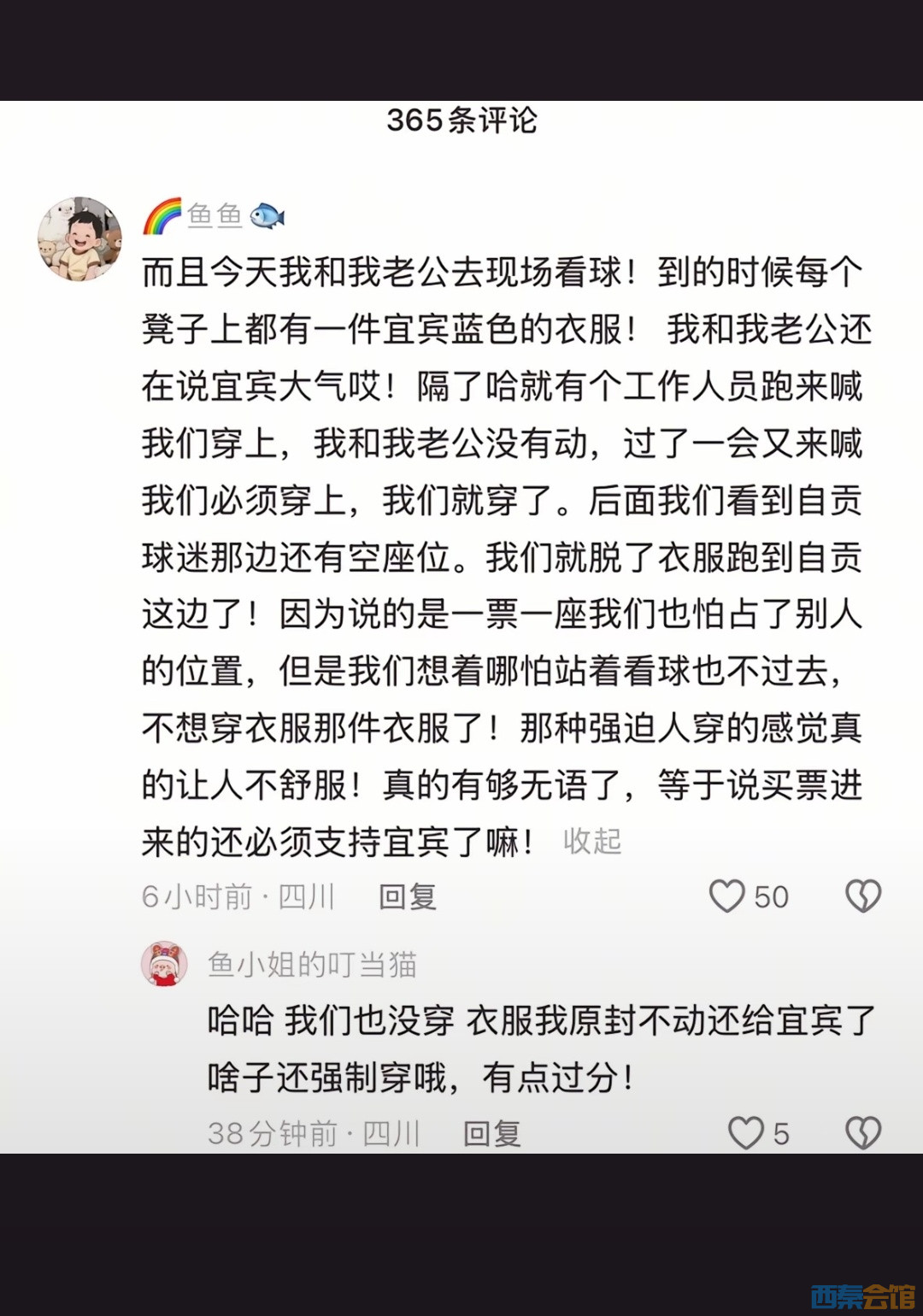View 鱼鱼's username profile
The height and width of the screenshot is (1316, 923).
tap(215, 215)
